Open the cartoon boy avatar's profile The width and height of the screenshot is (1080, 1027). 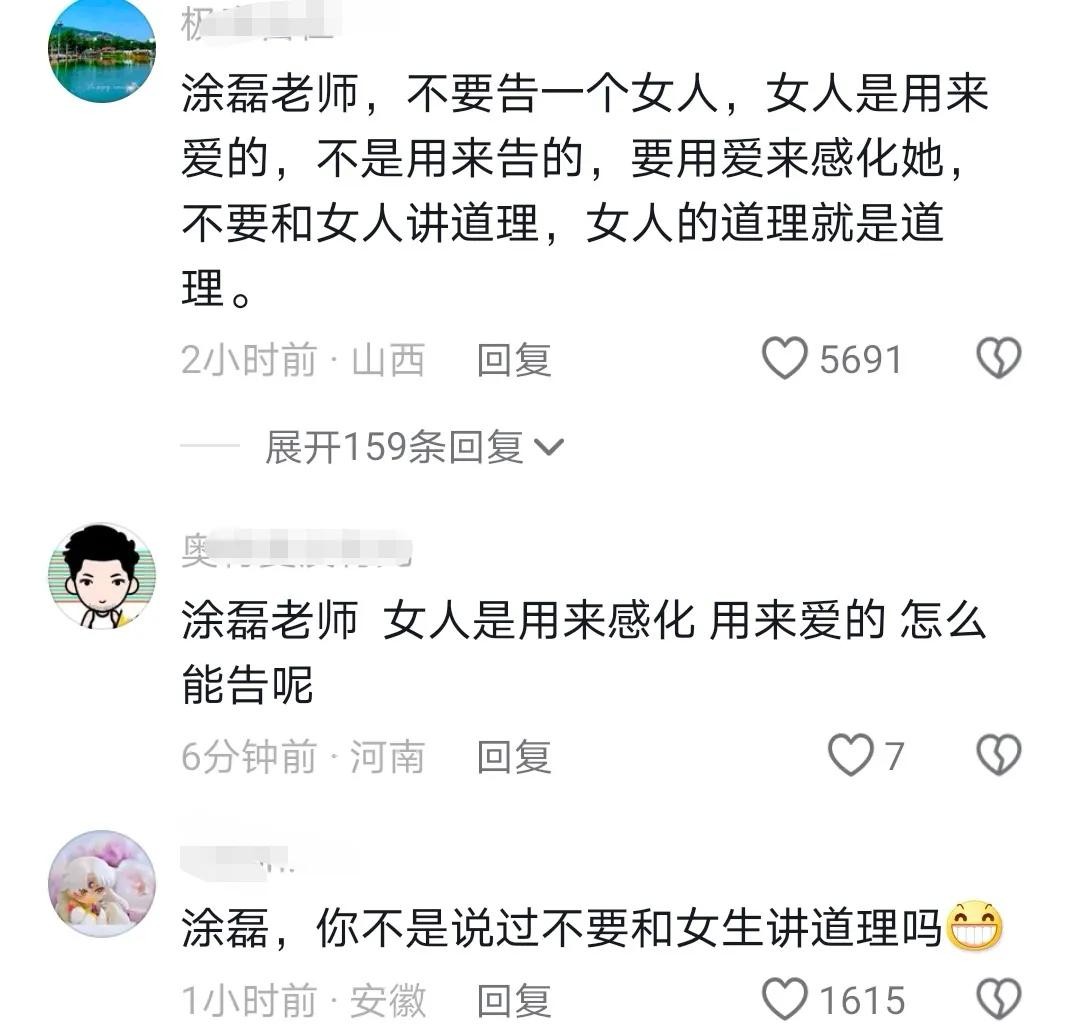coord(102,576)
